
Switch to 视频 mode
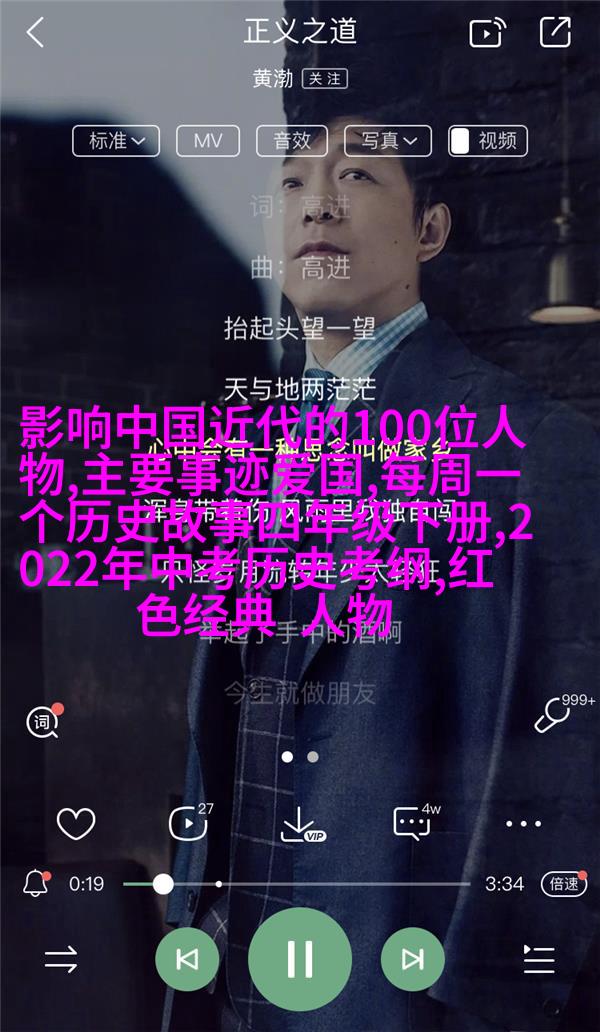pyautogui.click(x=488, y=141)
